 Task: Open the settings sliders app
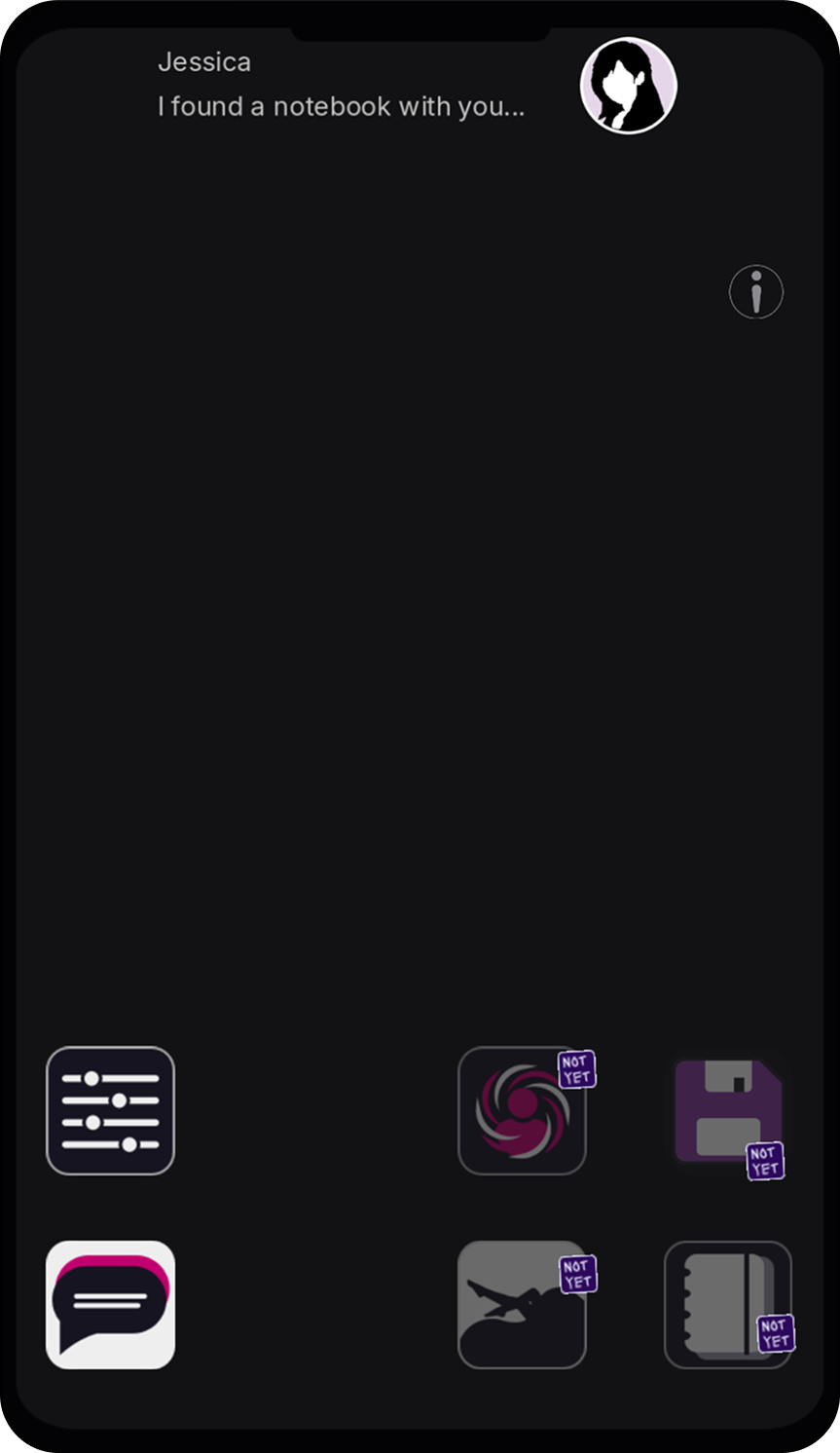(110, 1110)
